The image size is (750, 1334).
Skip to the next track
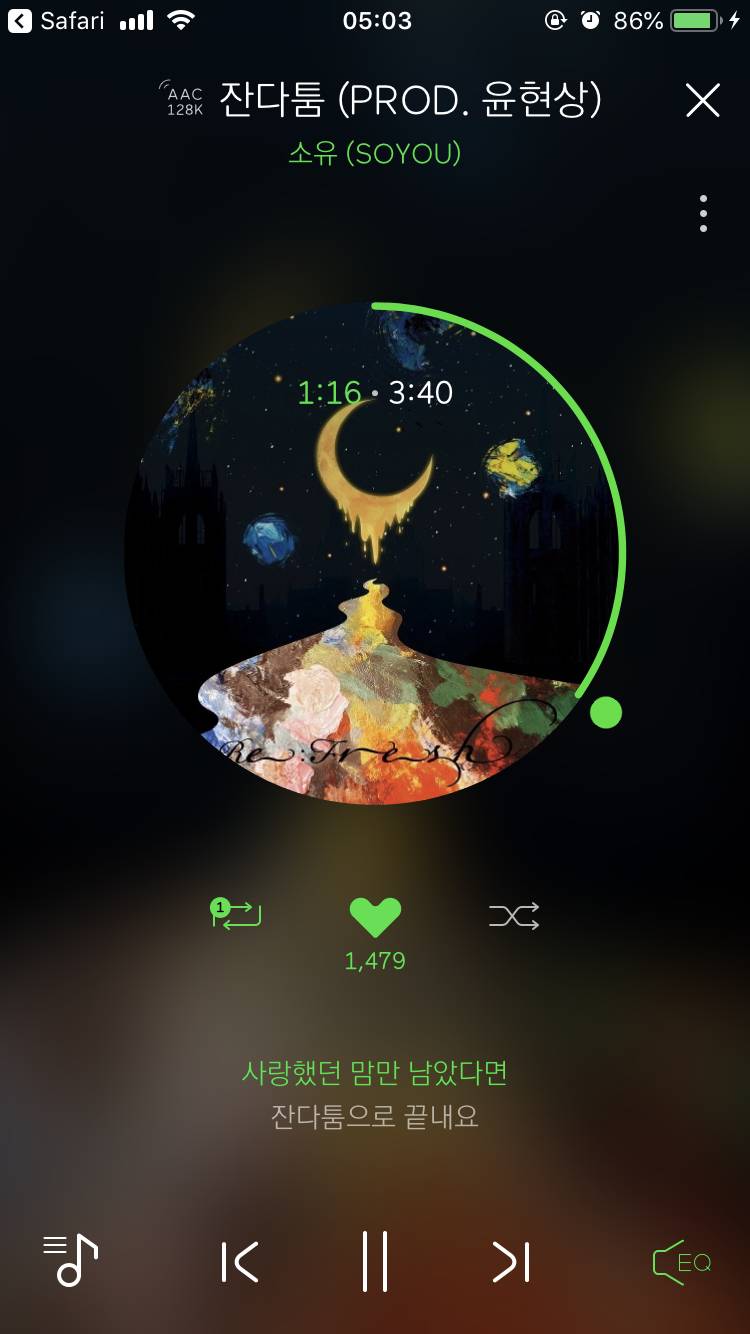(510, 1264)
